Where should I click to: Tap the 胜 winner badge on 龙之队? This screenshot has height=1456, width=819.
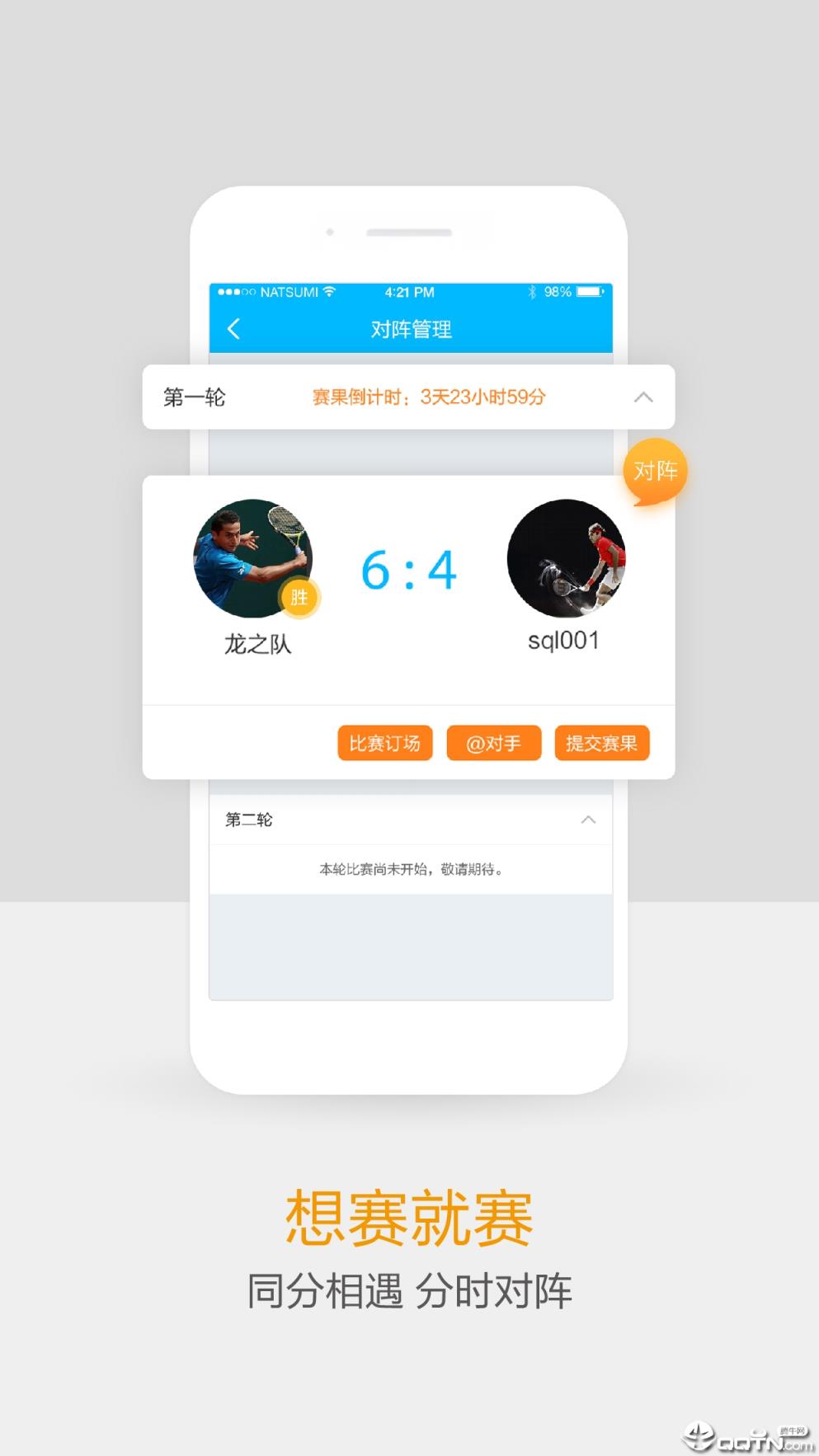299,598
